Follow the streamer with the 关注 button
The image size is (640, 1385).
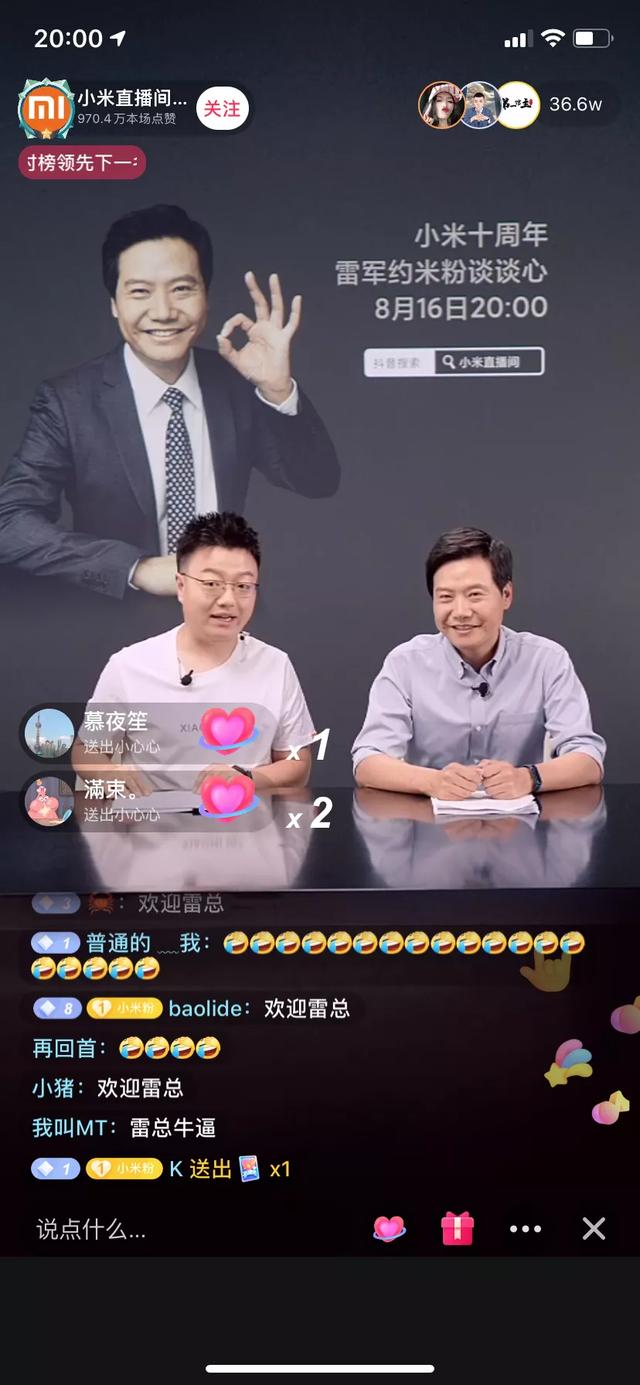click(x=222, y=108)
